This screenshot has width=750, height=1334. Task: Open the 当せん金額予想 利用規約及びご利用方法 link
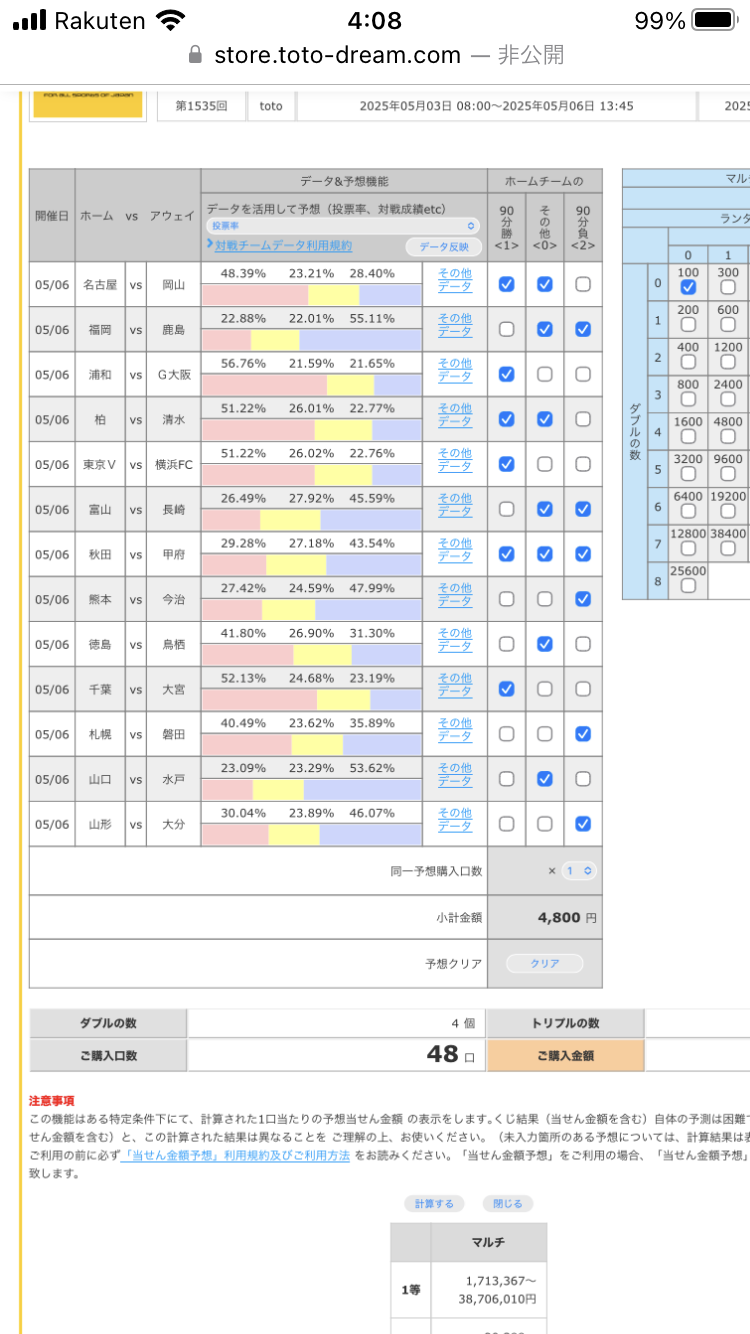(x=235, y=1154)
